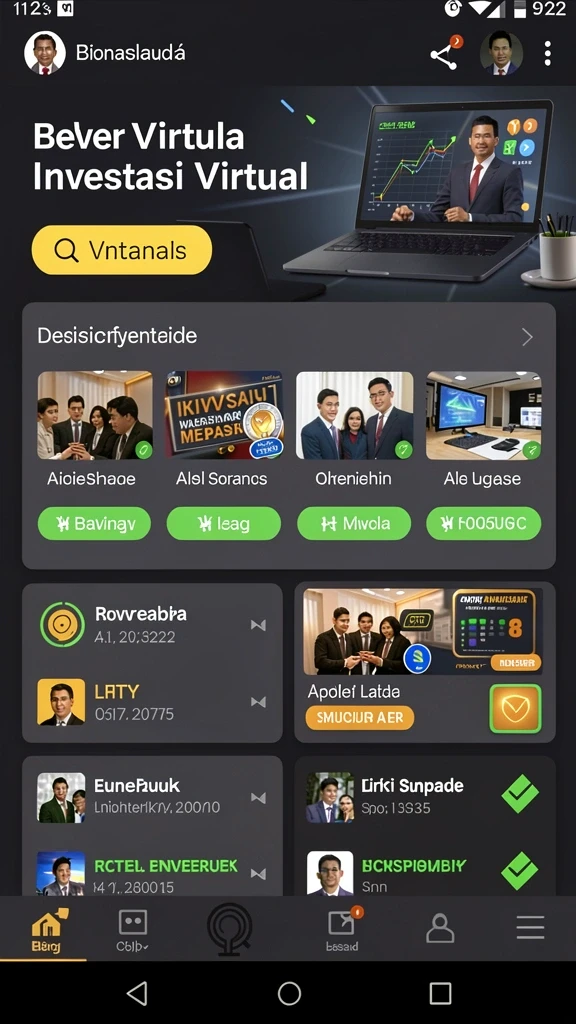
Task: Tap the share icon in the top bar
Action: pyautogui.click(x=444, y=56)
